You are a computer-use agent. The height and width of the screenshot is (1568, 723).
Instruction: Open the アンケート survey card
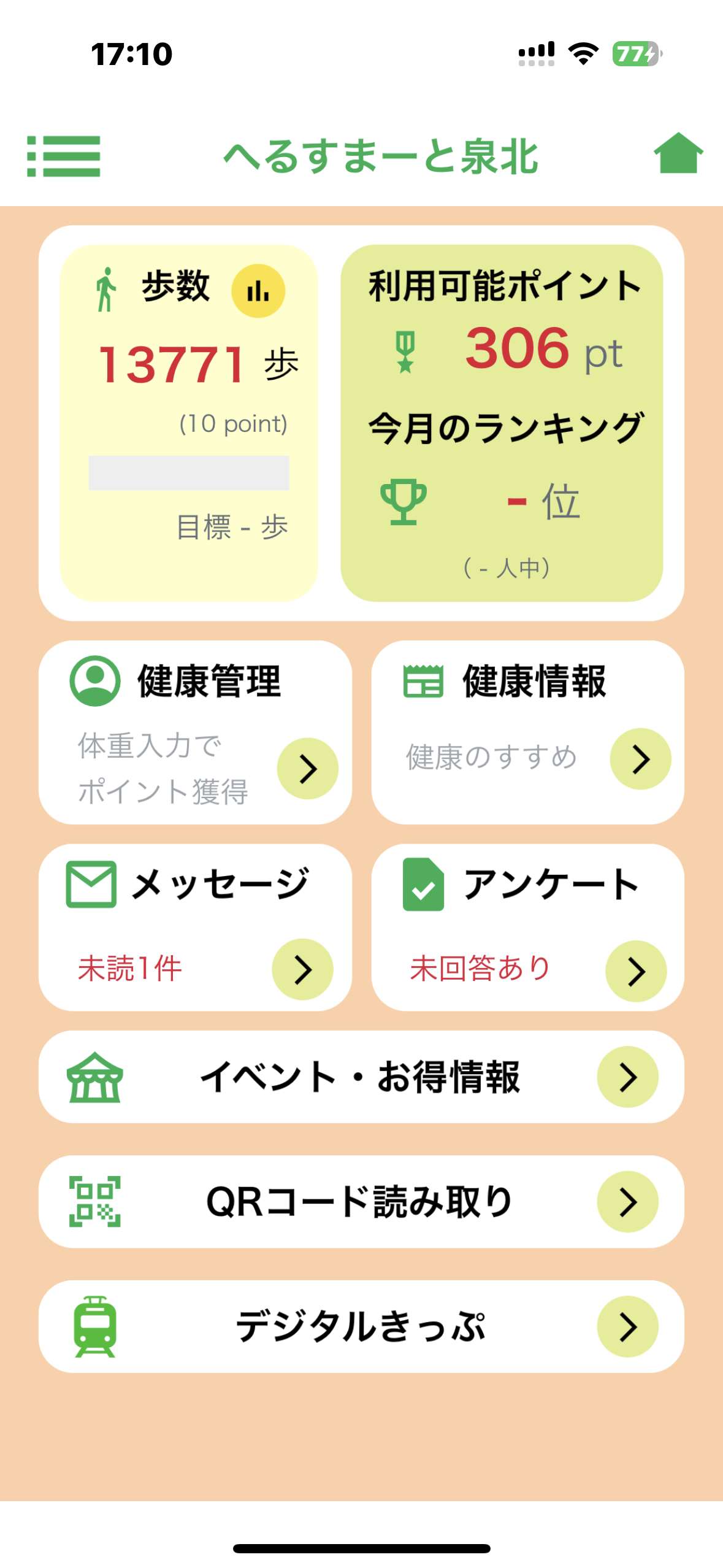[527, 927]
